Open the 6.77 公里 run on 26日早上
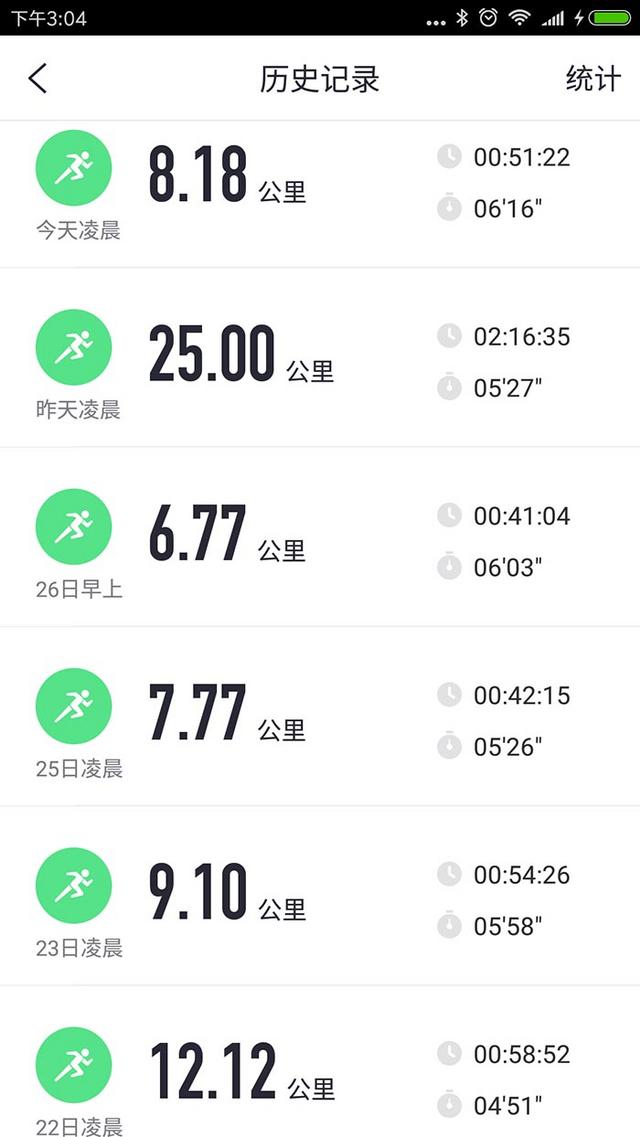The width and height of the screenshot is (640, 1137). click(x=320, y=537)
